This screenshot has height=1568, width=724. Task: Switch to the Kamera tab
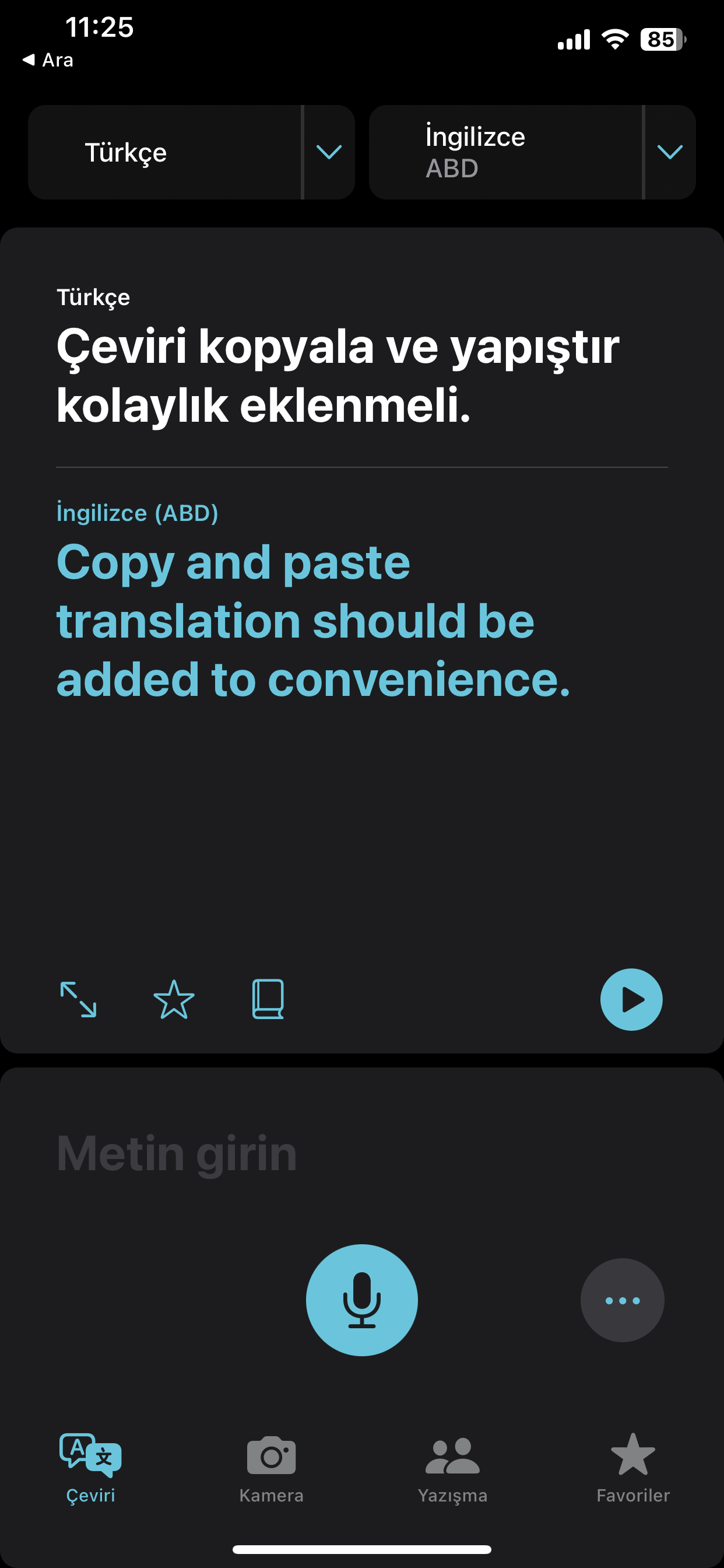click(271, 1468)
